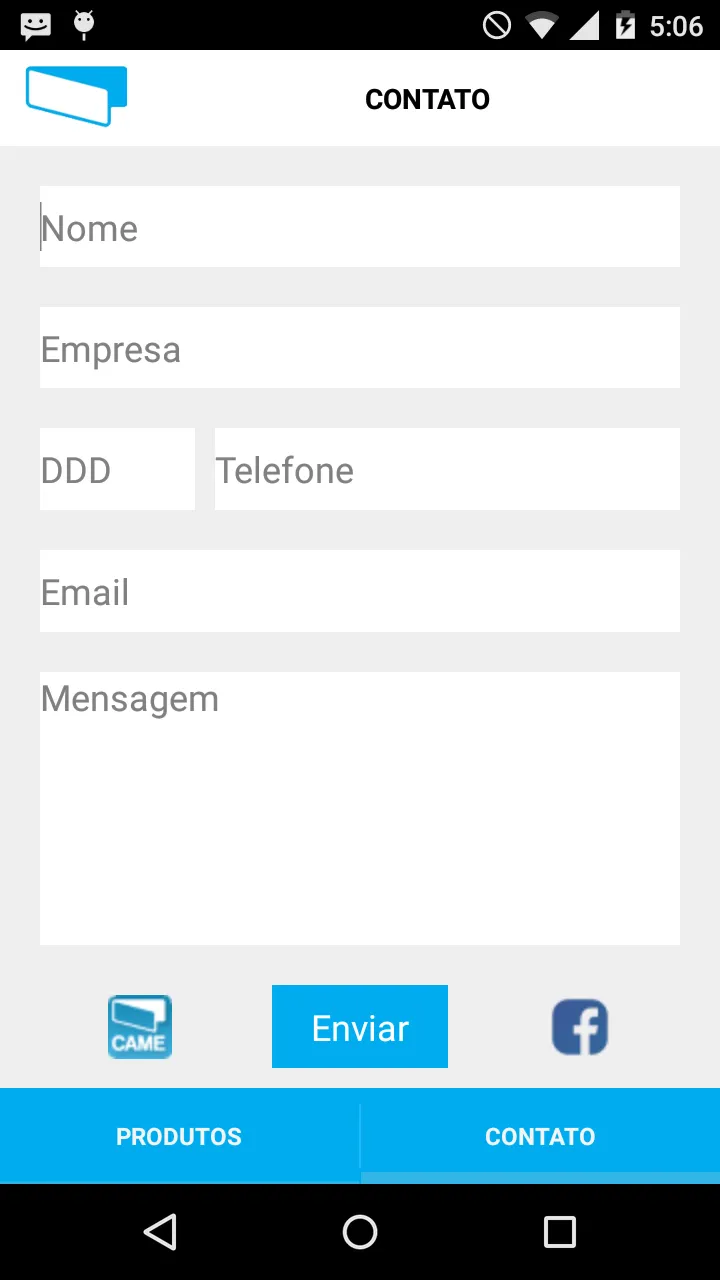Tap the Telefone input field

(447, 469)
